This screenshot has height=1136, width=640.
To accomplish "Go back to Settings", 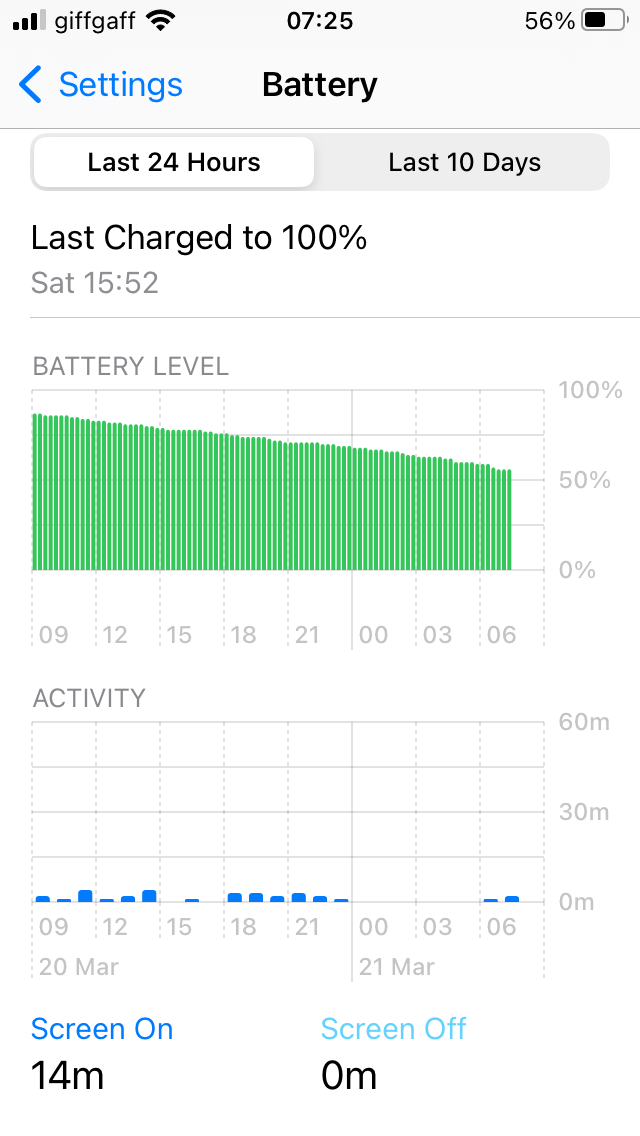I will pyautogui.click(x=100, y=85).
